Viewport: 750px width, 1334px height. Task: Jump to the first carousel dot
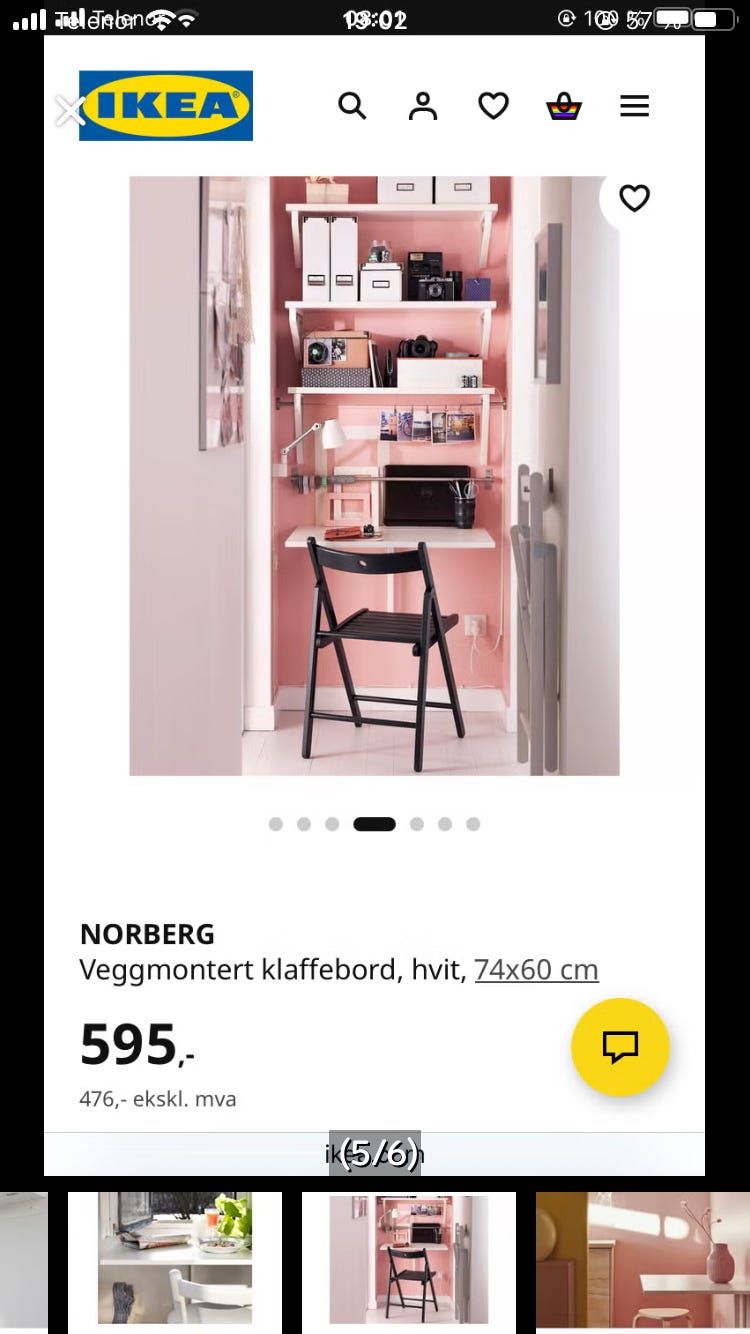click(275, 823)
